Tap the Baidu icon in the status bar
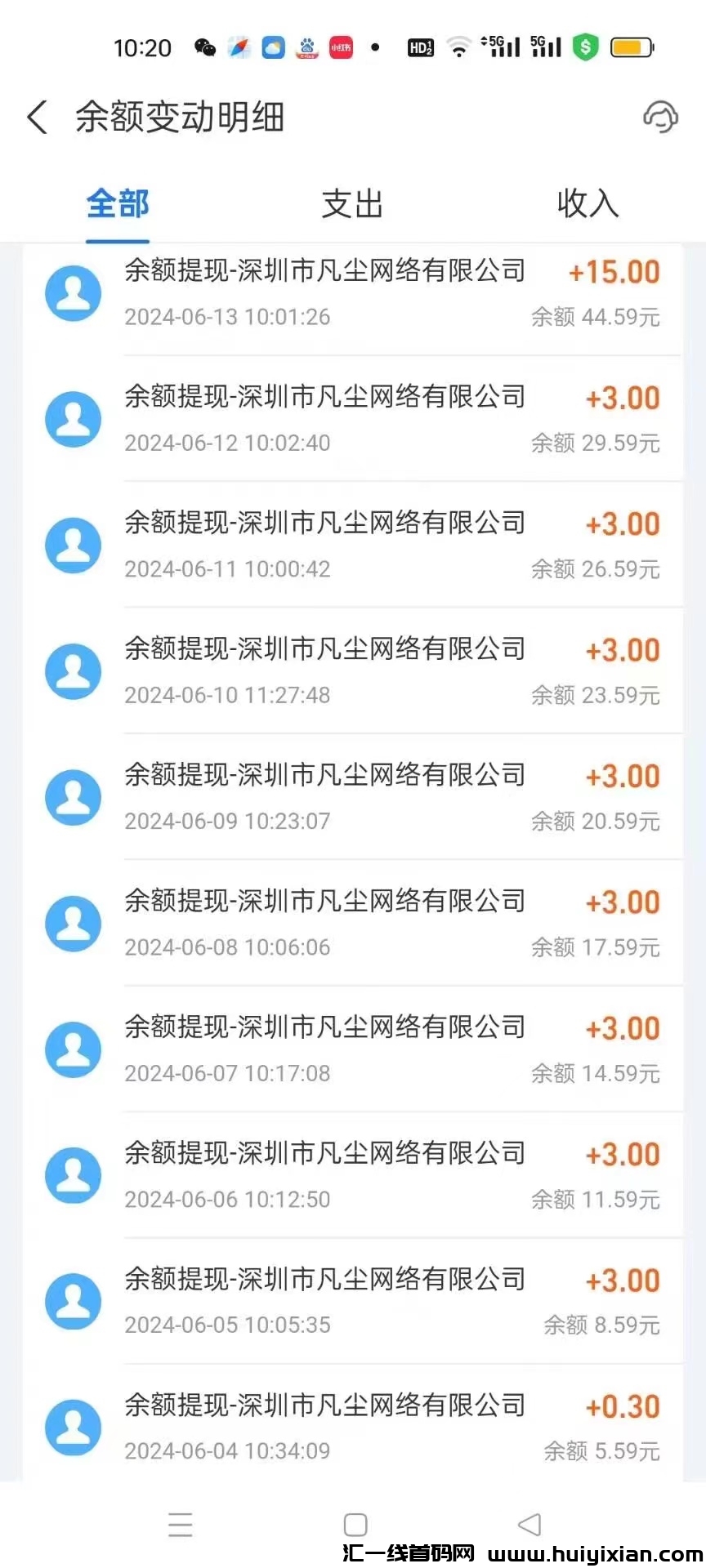Viewport: 706px width, 1568px height. tap(308, 47)
